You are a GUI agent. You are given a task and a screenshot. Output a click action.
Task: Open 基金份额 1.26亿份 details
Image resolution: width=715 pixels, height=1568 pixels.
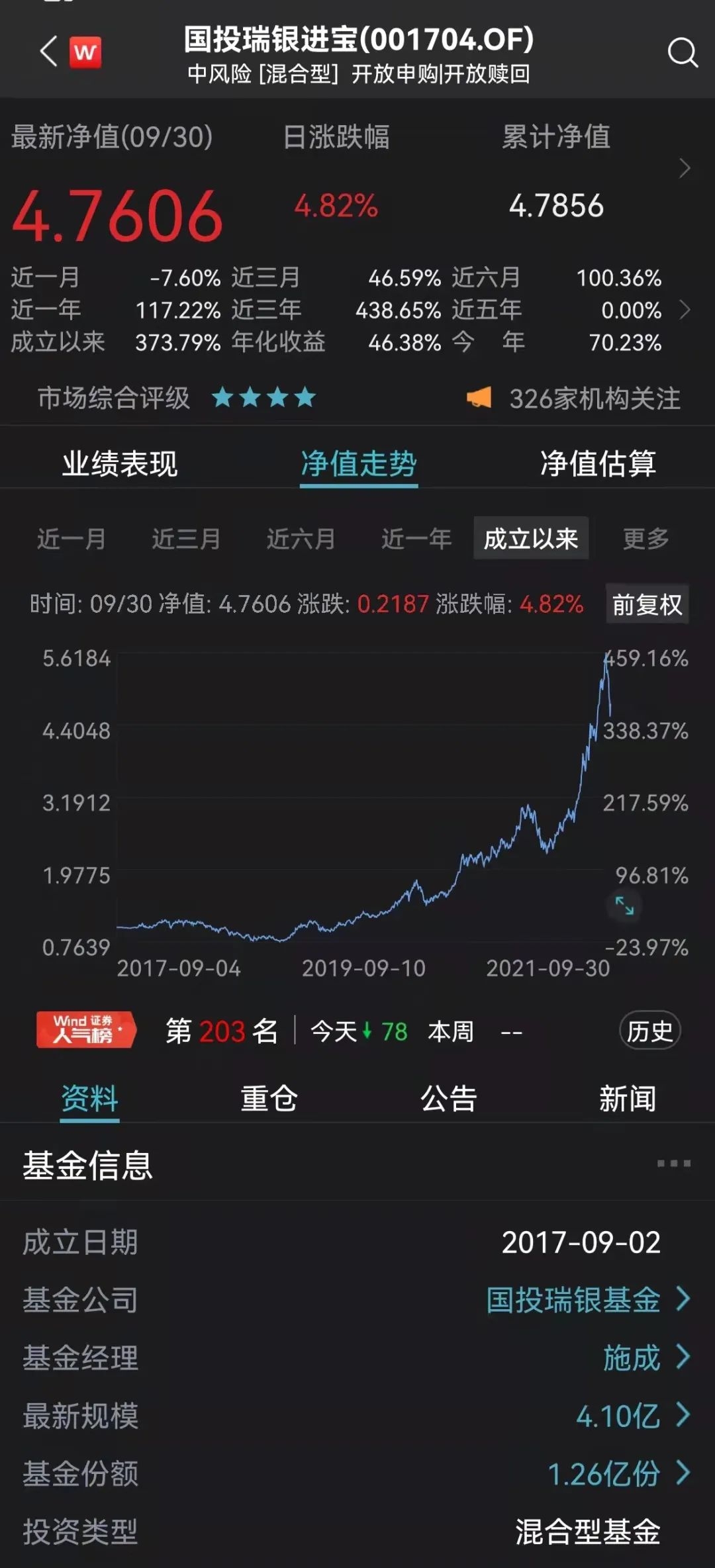point(618,1474)
